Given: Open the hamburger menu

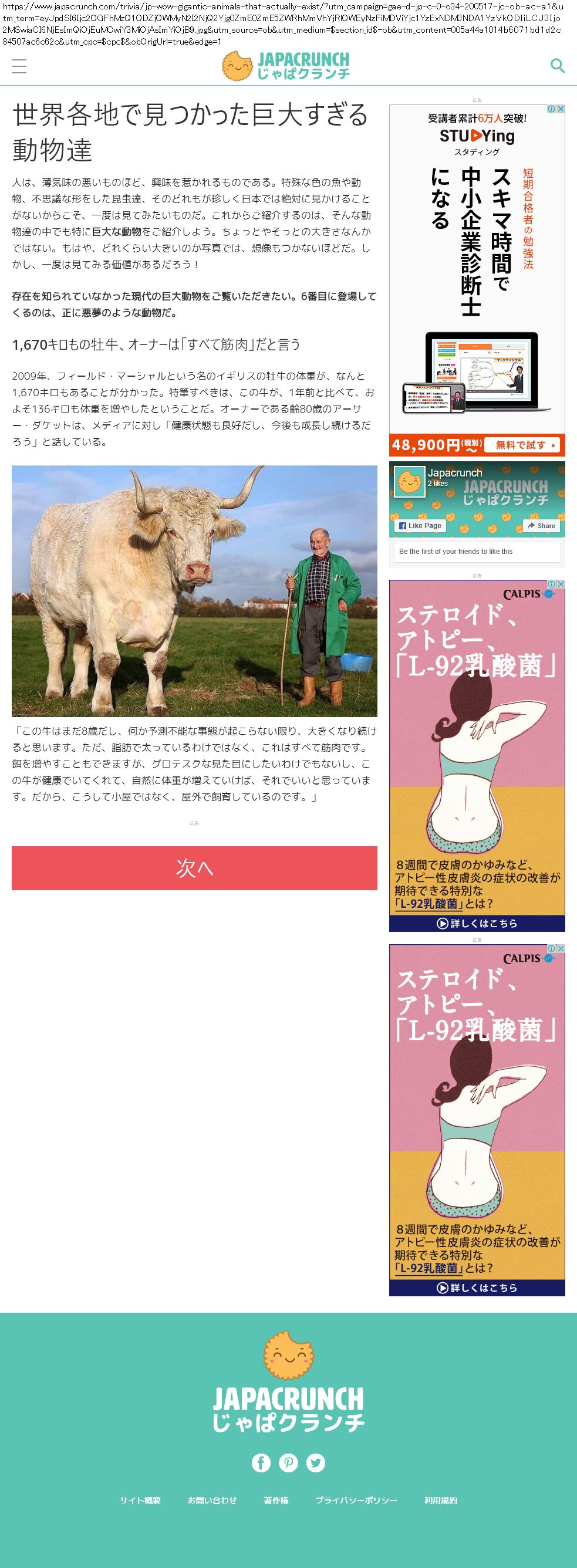Looking at the screenshot, I should 19,66.
